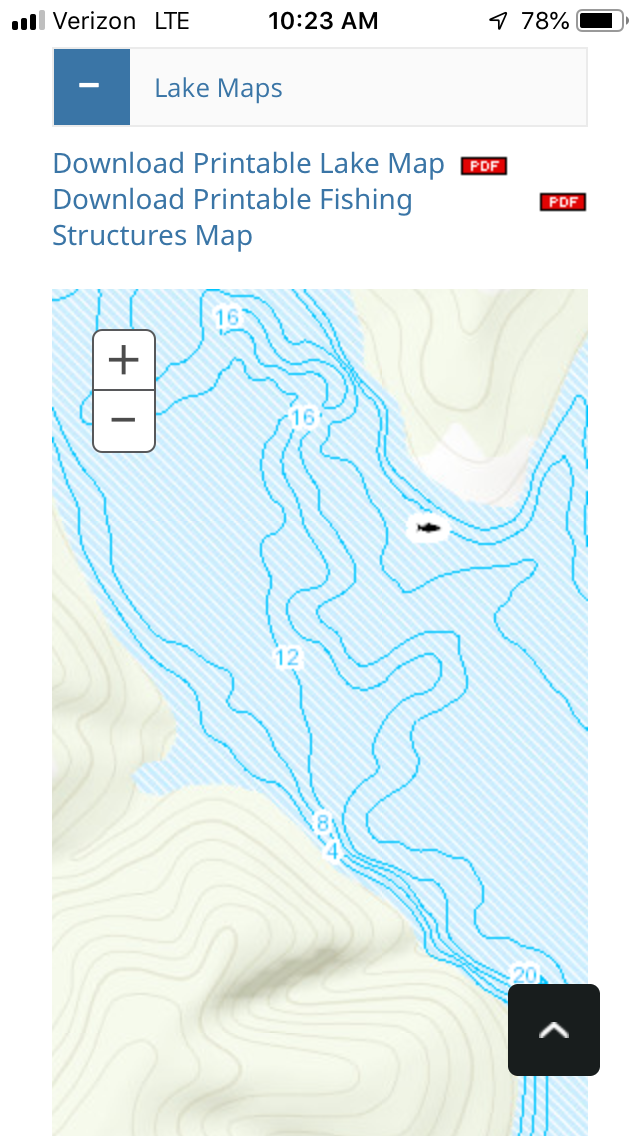Screen dimensions: 640x1136
Task: Zoom out on the lake map
Action: click(x=124, y=420)
